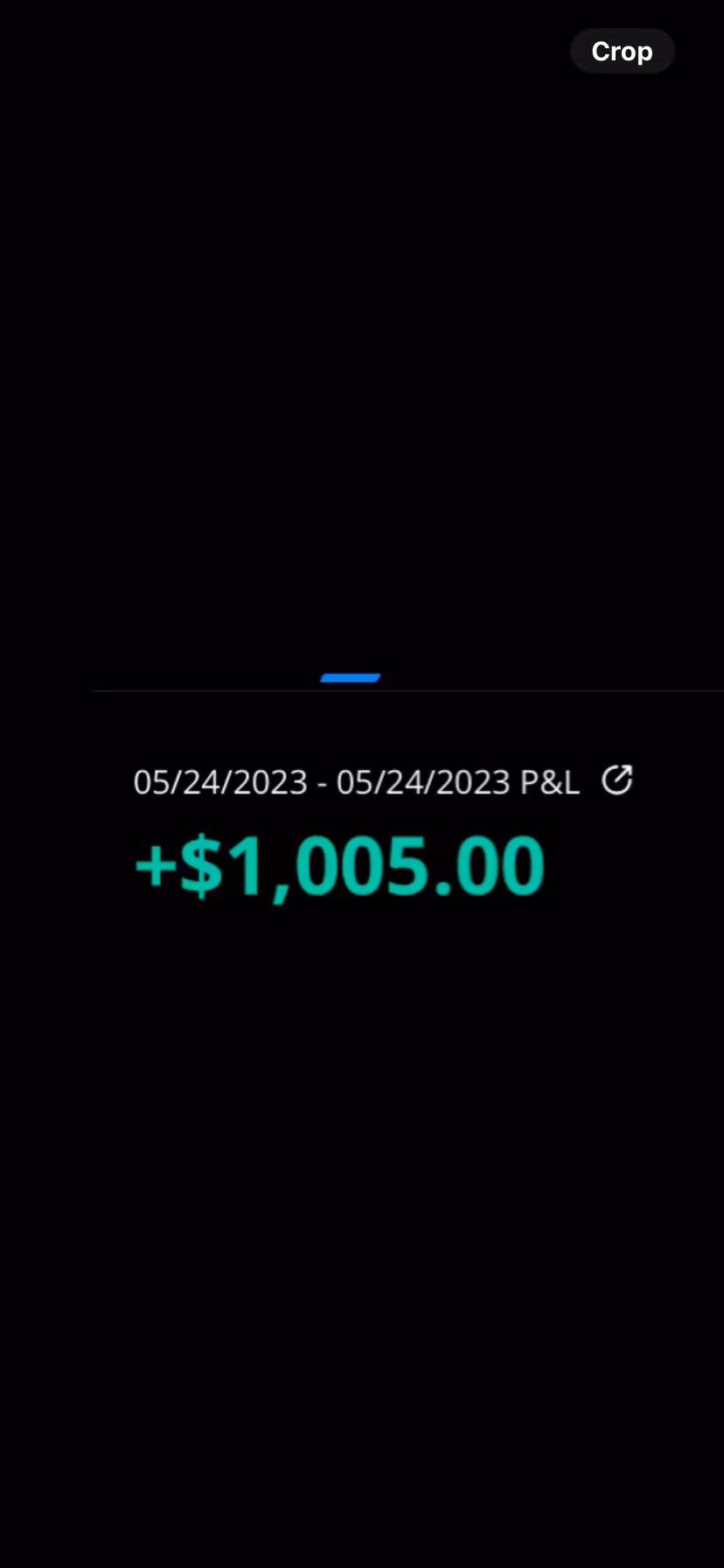Share the P&L result icon

pyautogui.click(x=616, y=780)
